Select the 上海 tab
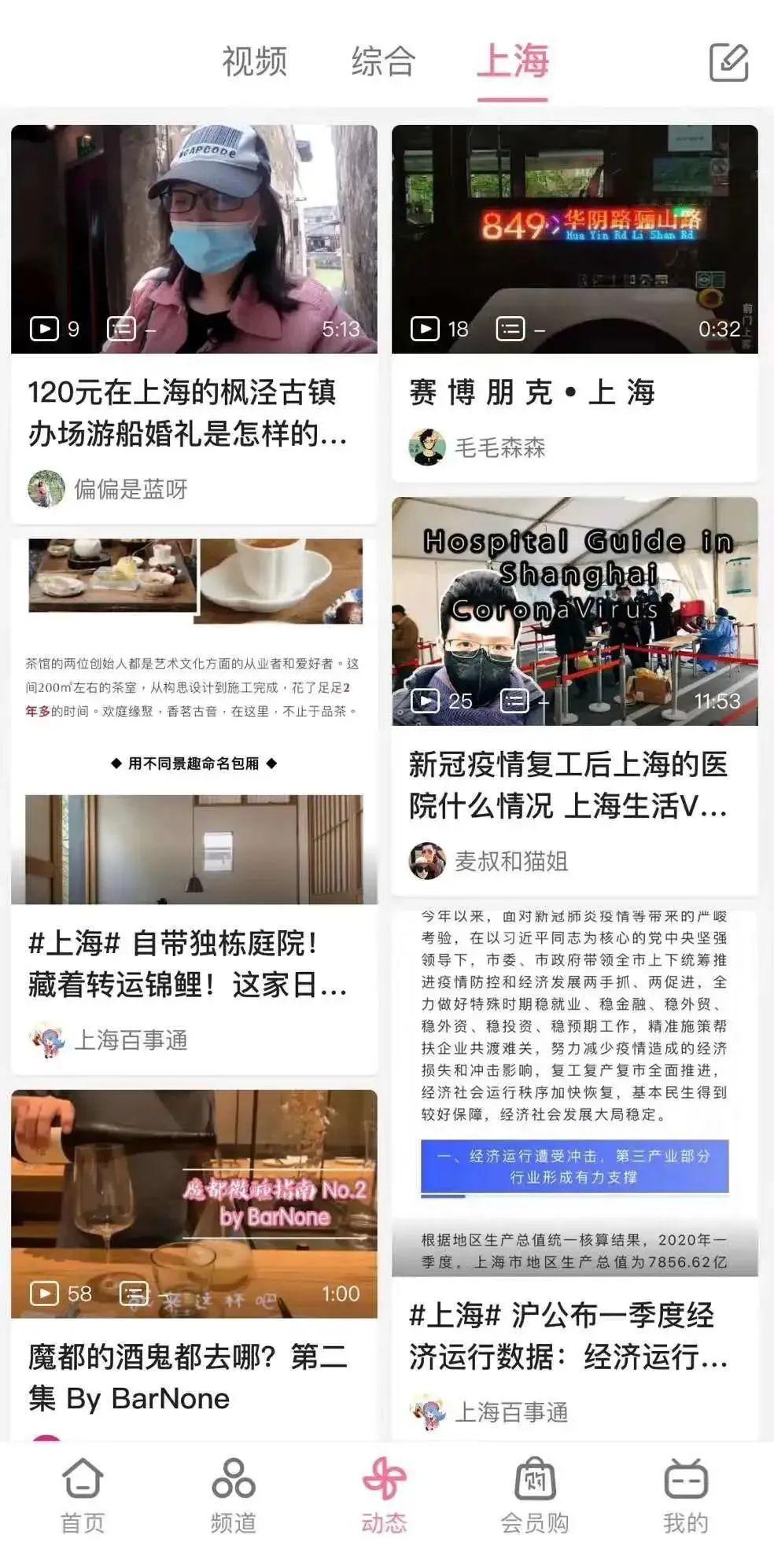Viewport: 774px width, 1568px height. [x=513, y=62]
